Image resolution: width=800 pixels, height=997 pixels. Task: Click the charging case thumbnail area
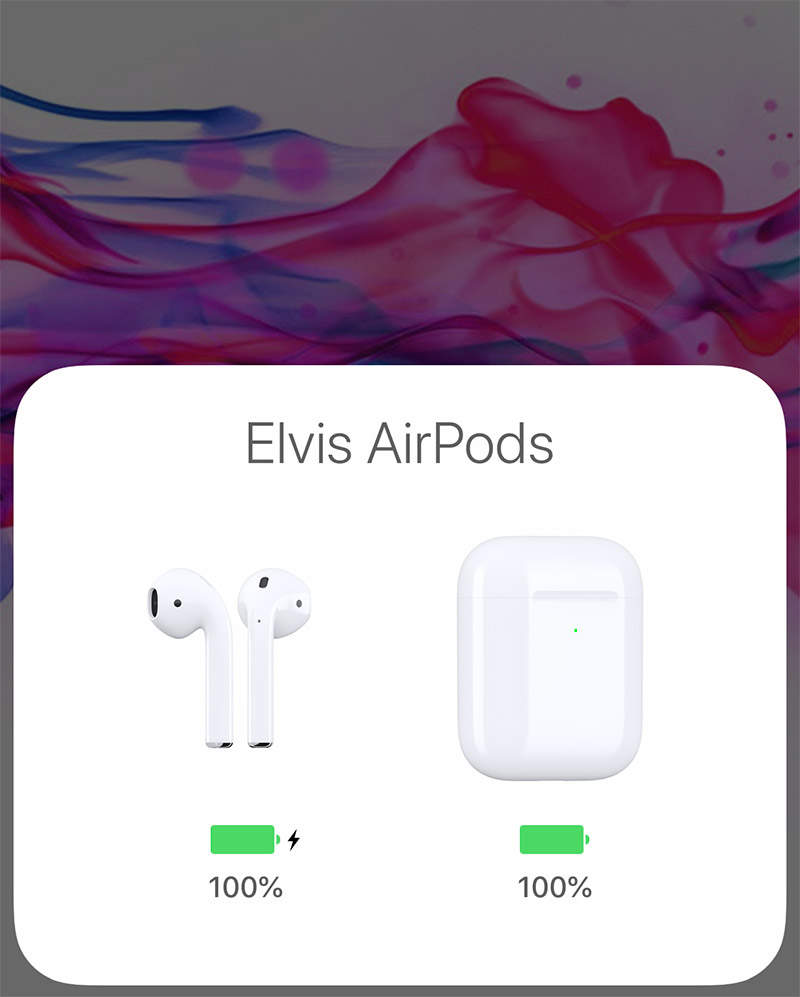point(550,655)
